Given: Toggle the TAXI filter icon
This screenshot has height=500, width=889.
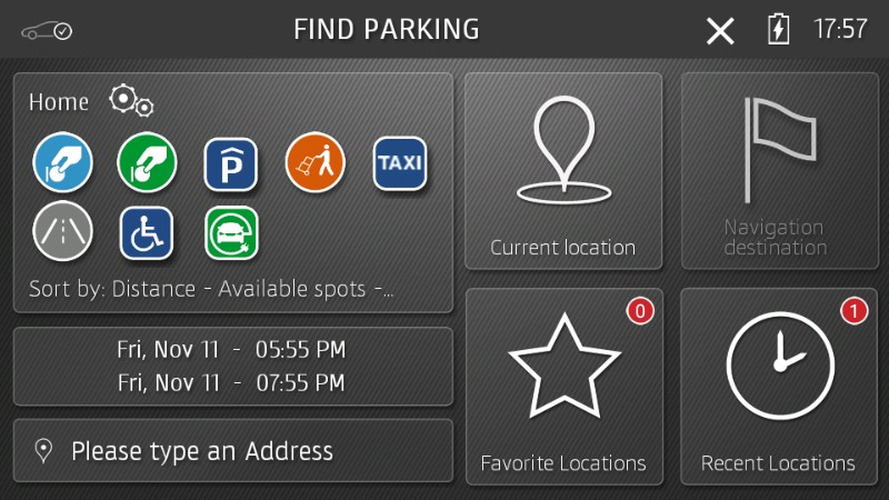Looking at the screenshot, I should tap(400, 163).
